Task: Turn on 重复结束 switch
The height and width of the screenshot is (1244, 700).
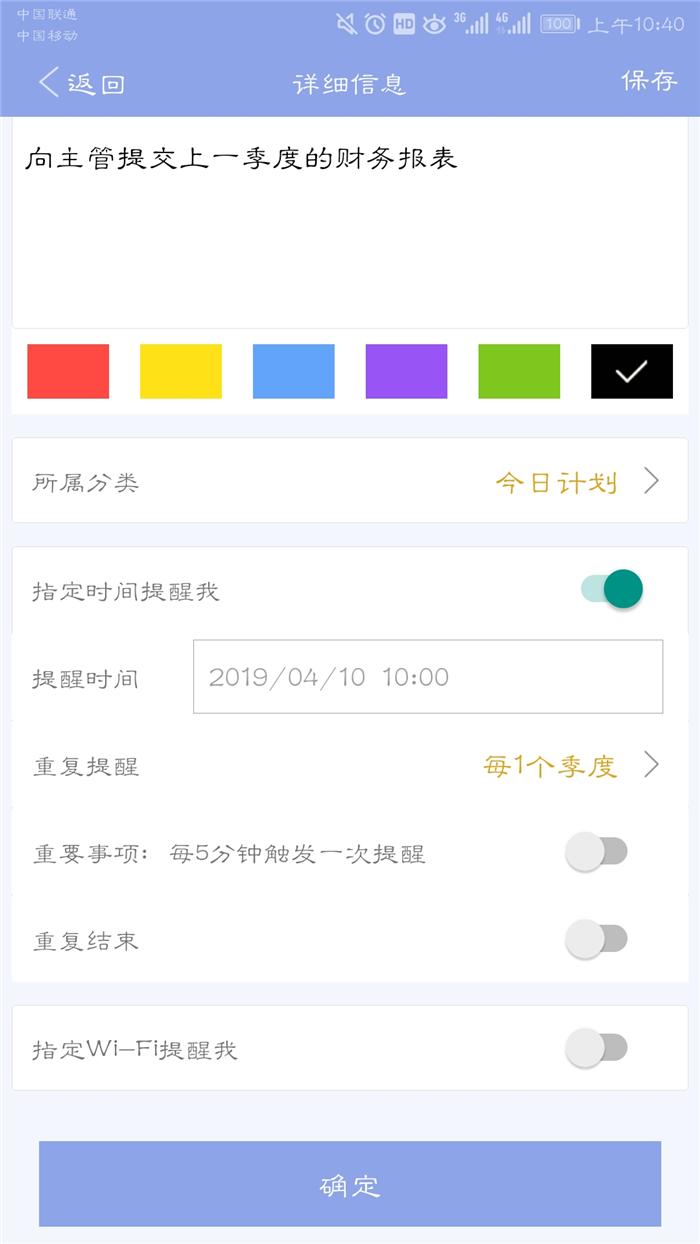Action: (596, 940)
